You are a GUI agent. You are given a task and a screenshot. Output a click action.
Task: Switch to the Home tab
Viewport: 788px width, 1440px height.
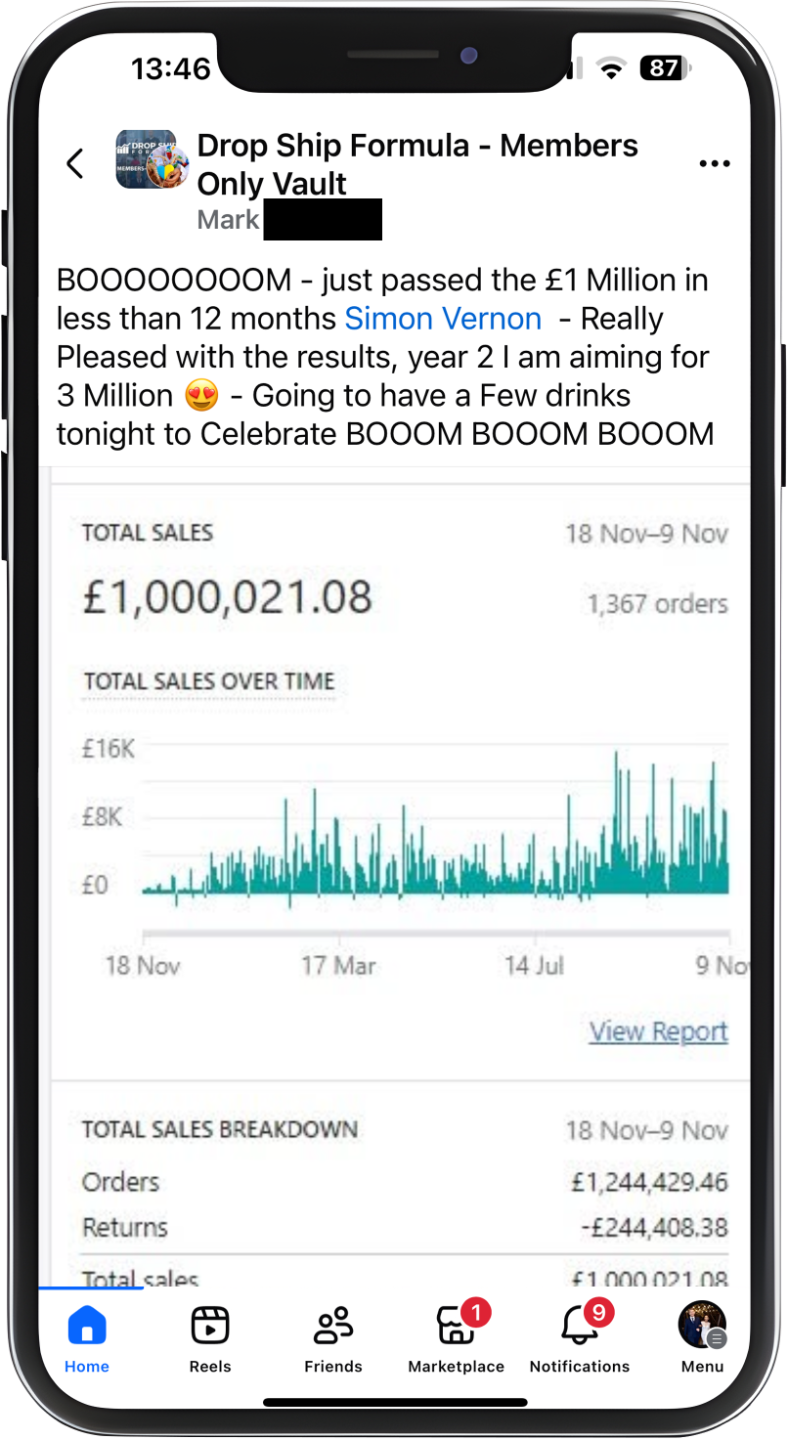(x=87, y=1338)
